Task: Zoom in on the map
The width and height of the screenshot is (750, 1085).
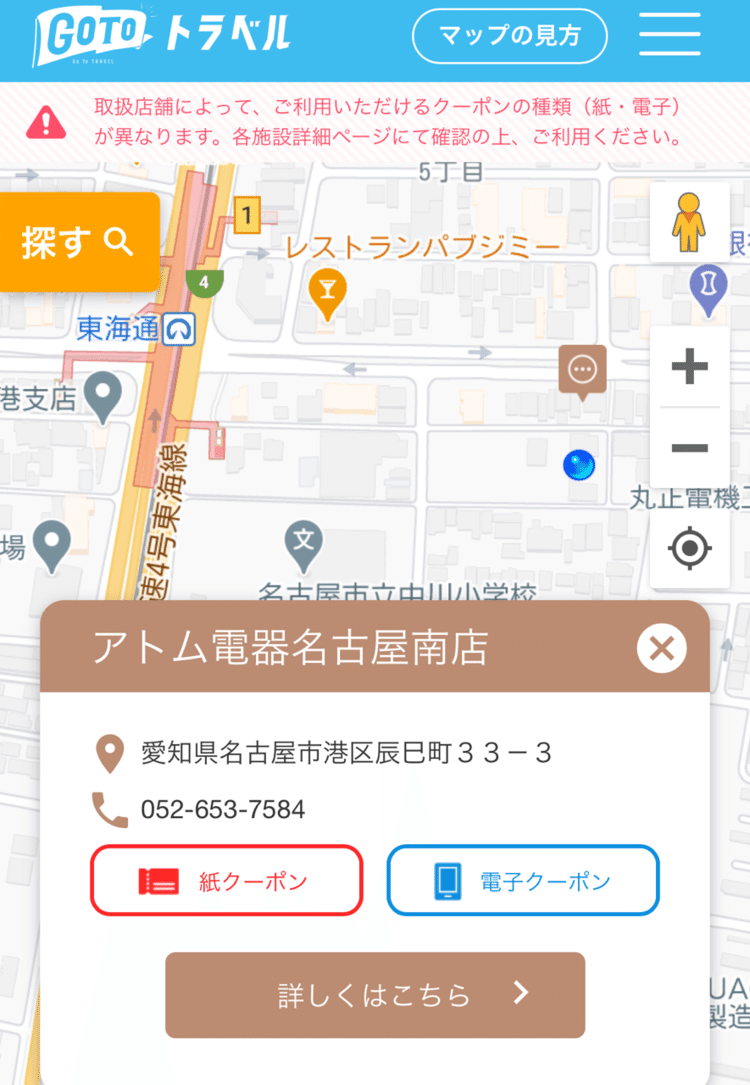Action: pyautogui.click(x=689, y=368)
